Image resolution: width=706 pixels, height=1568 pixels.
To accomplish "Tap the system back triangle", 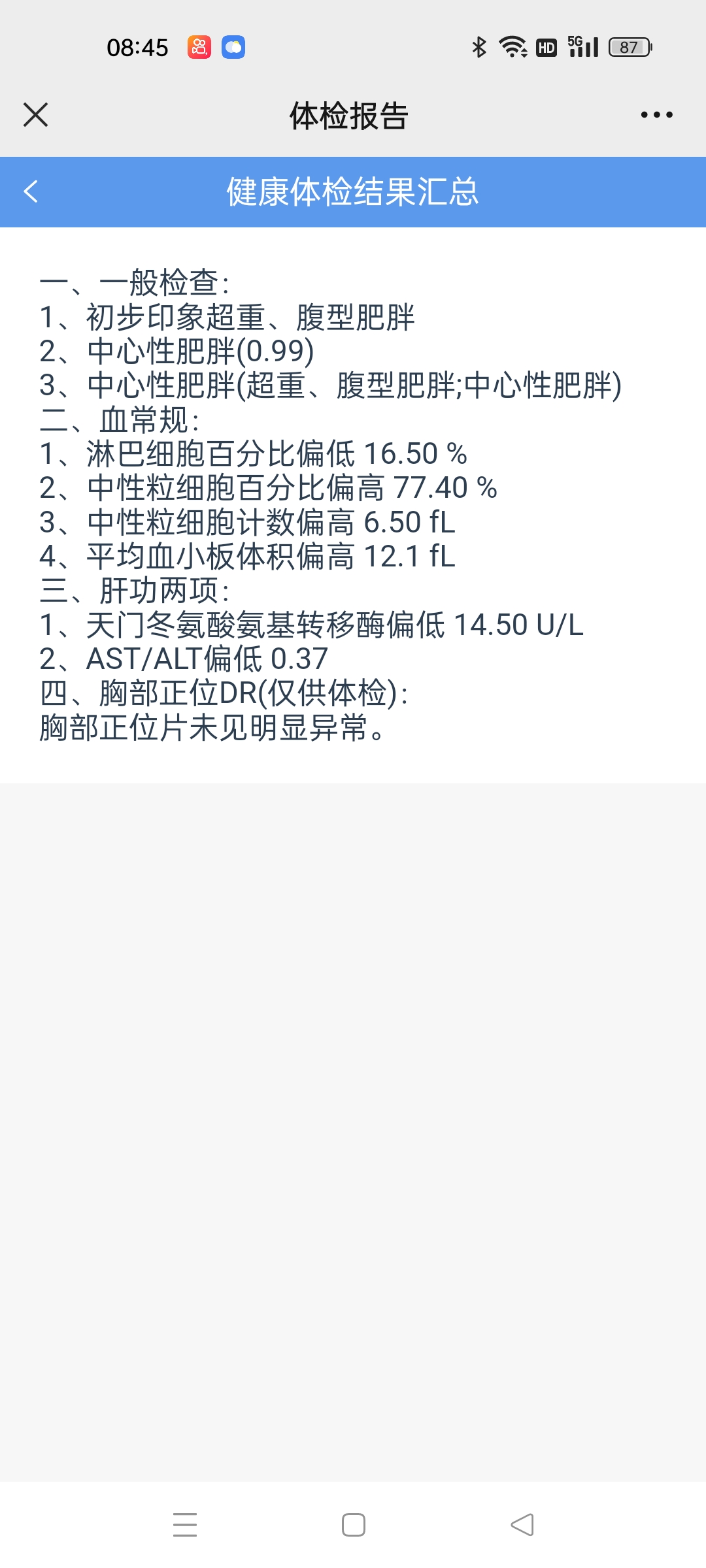I will [522, 1524].
